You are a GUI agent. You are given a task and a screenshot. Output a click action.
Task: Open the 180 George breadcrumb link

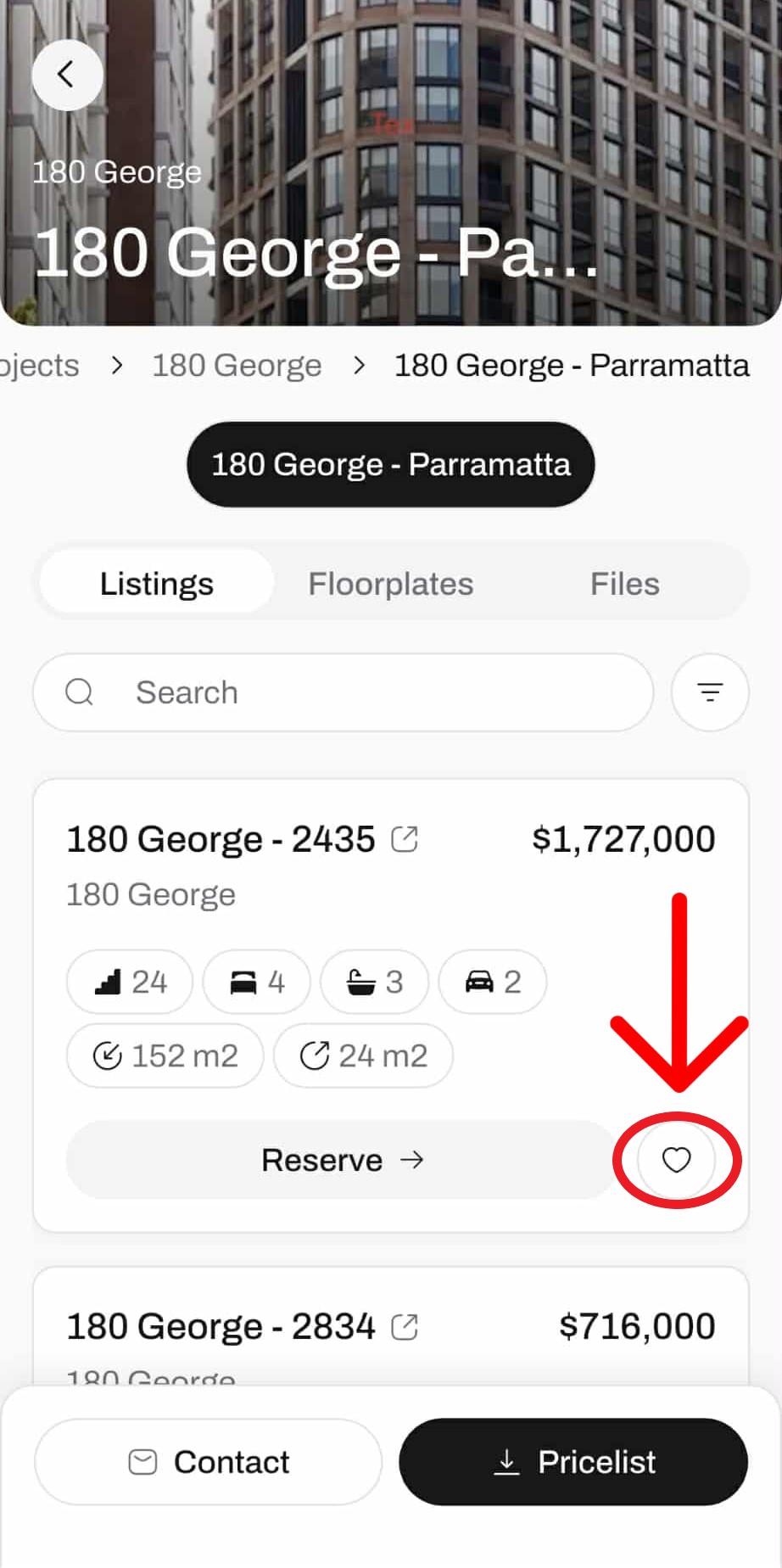(x=237, y=366)
